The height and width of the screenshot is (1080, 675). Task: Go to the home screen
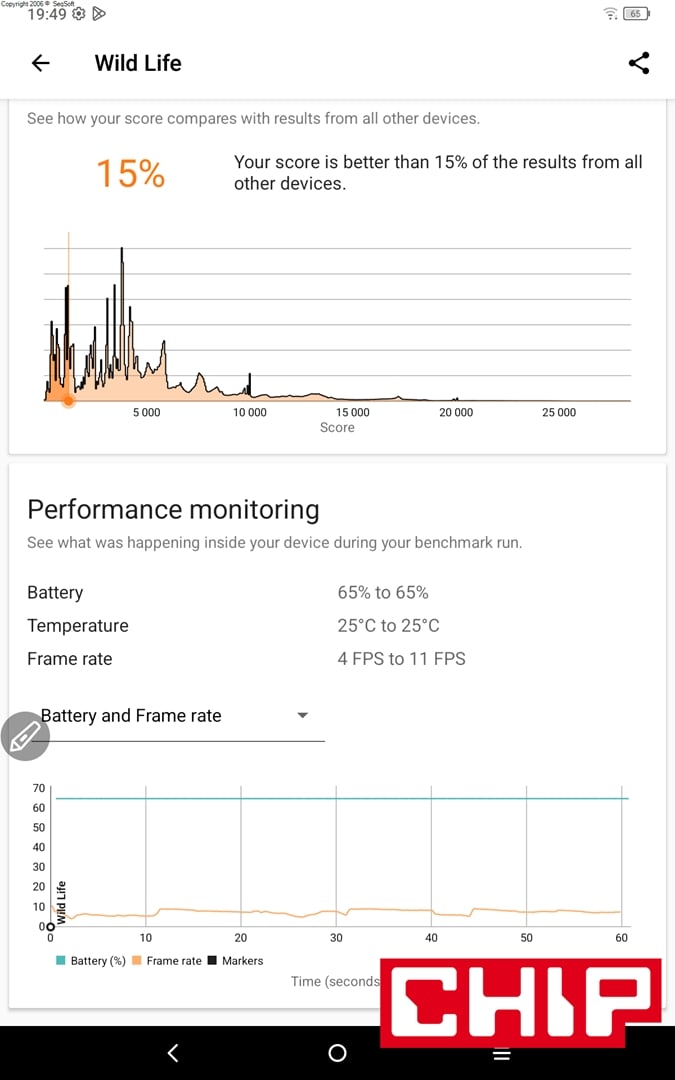point(337,1052)
